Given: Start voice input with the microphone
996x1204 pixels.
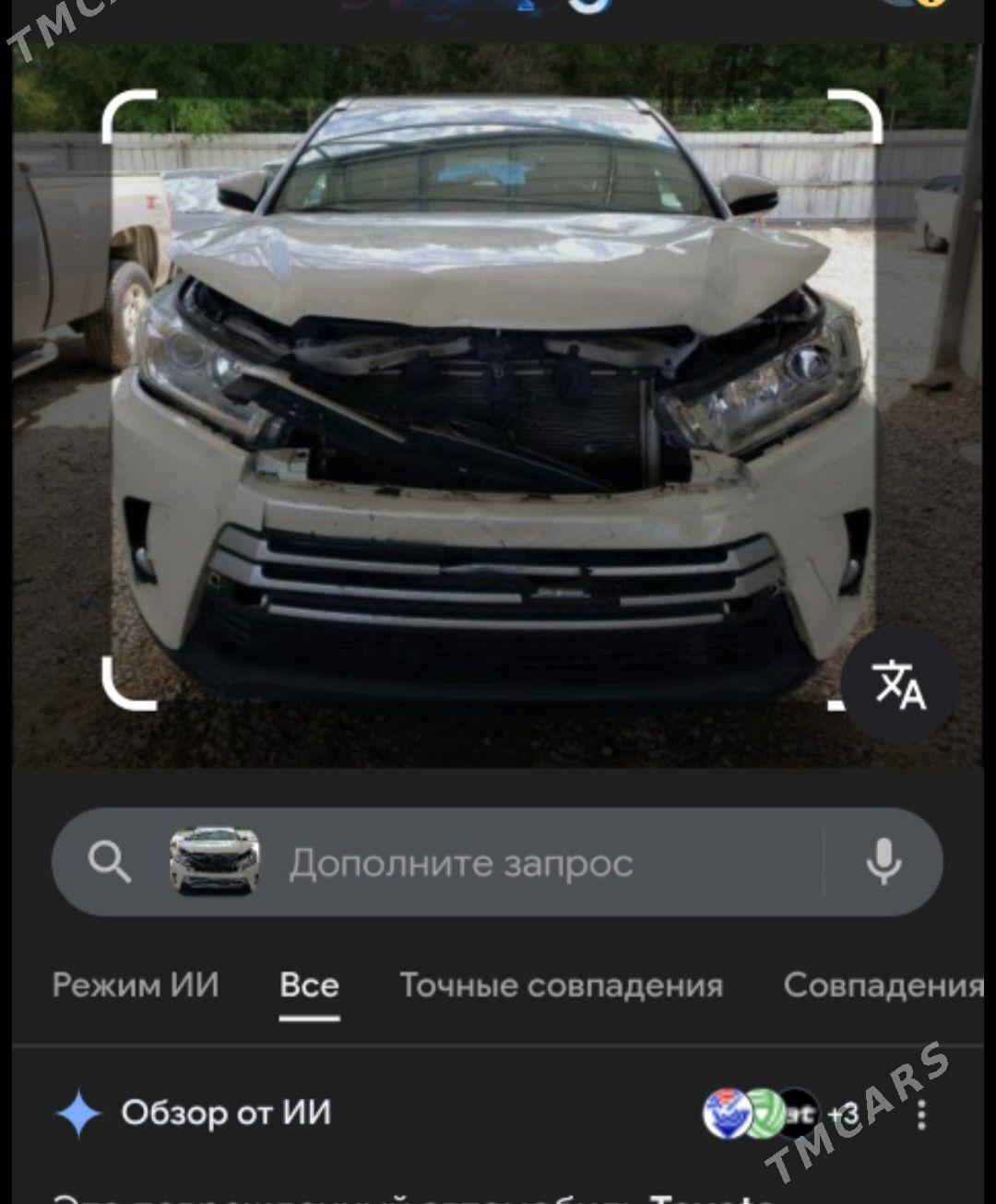Looking at the screenshot, I should pos(883,862).
